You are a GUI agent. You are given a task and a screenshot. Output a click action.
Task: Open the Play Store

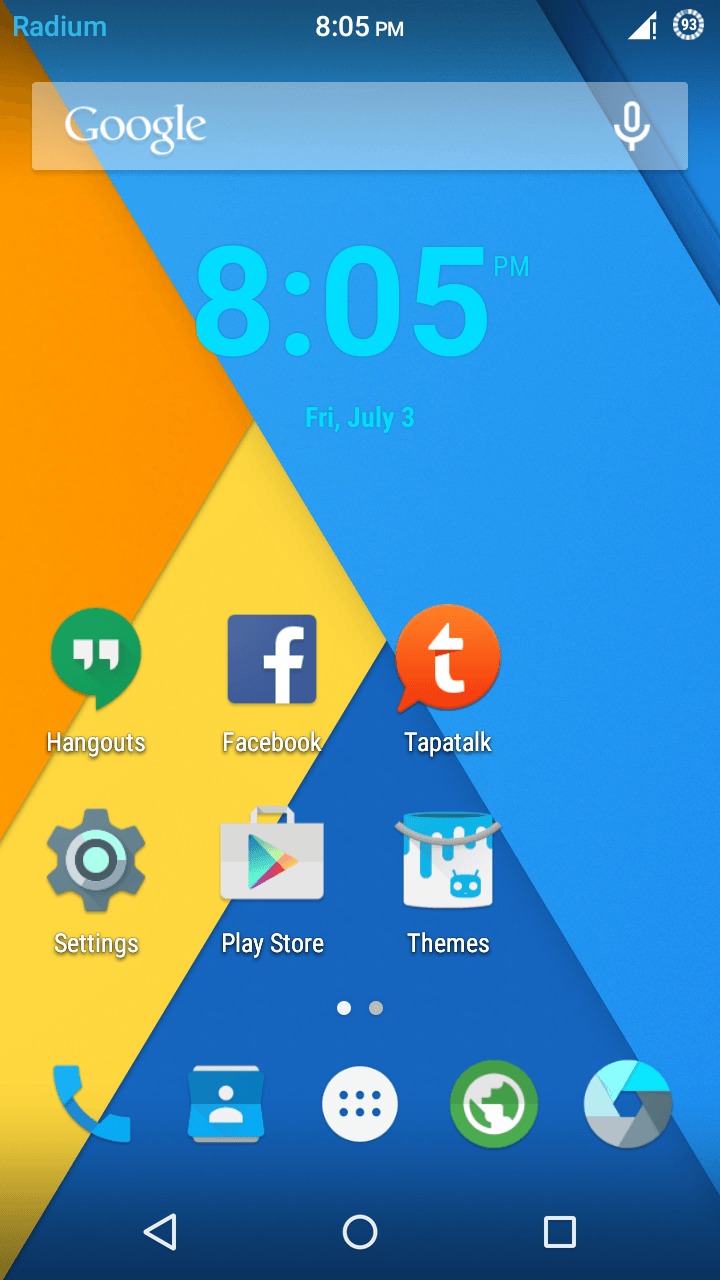tap(272, 860)
